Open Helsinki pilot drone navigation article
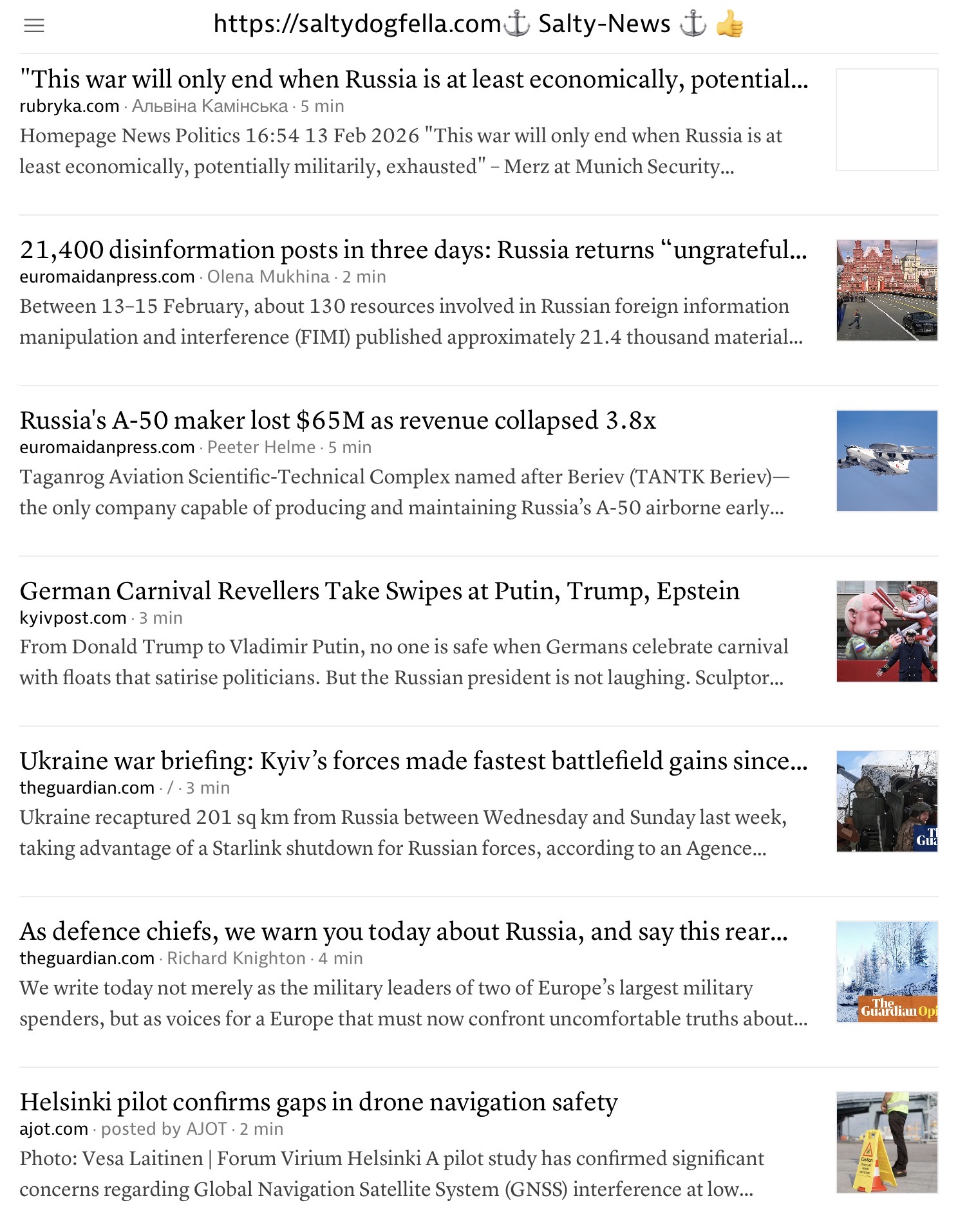This screenshot has width=958, height=1232. pos(319,1103)
